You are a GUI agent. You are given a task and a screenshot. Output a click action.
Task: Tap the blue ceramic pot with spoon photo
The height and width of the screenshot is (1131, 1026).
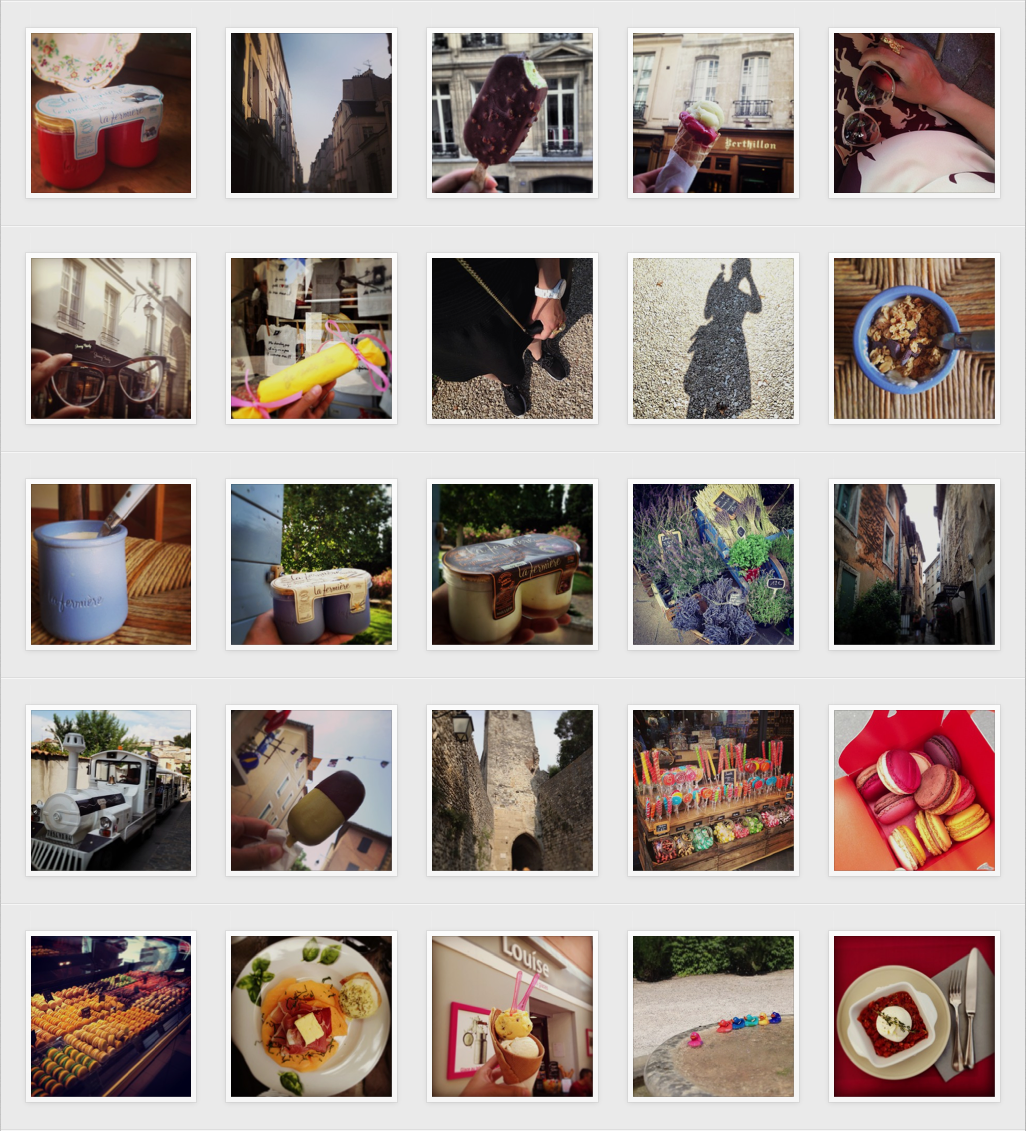[111, 565]
